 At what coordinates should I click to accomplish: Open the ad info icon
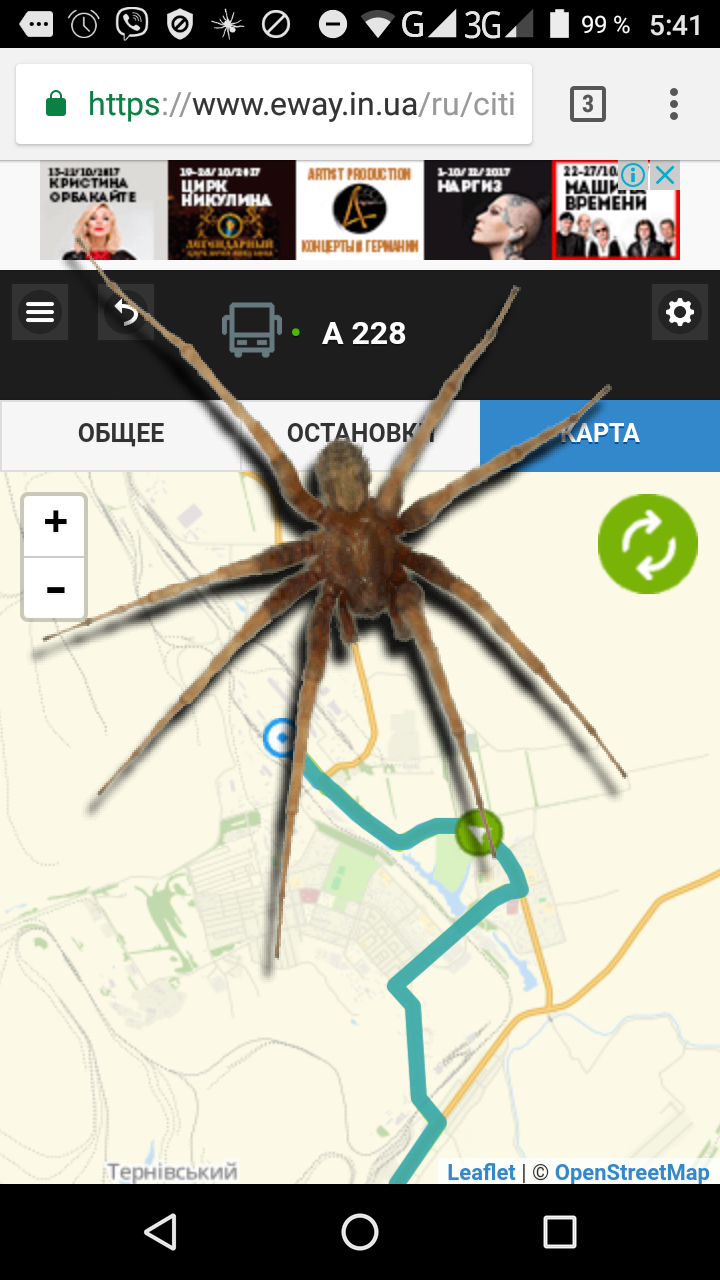633,176
